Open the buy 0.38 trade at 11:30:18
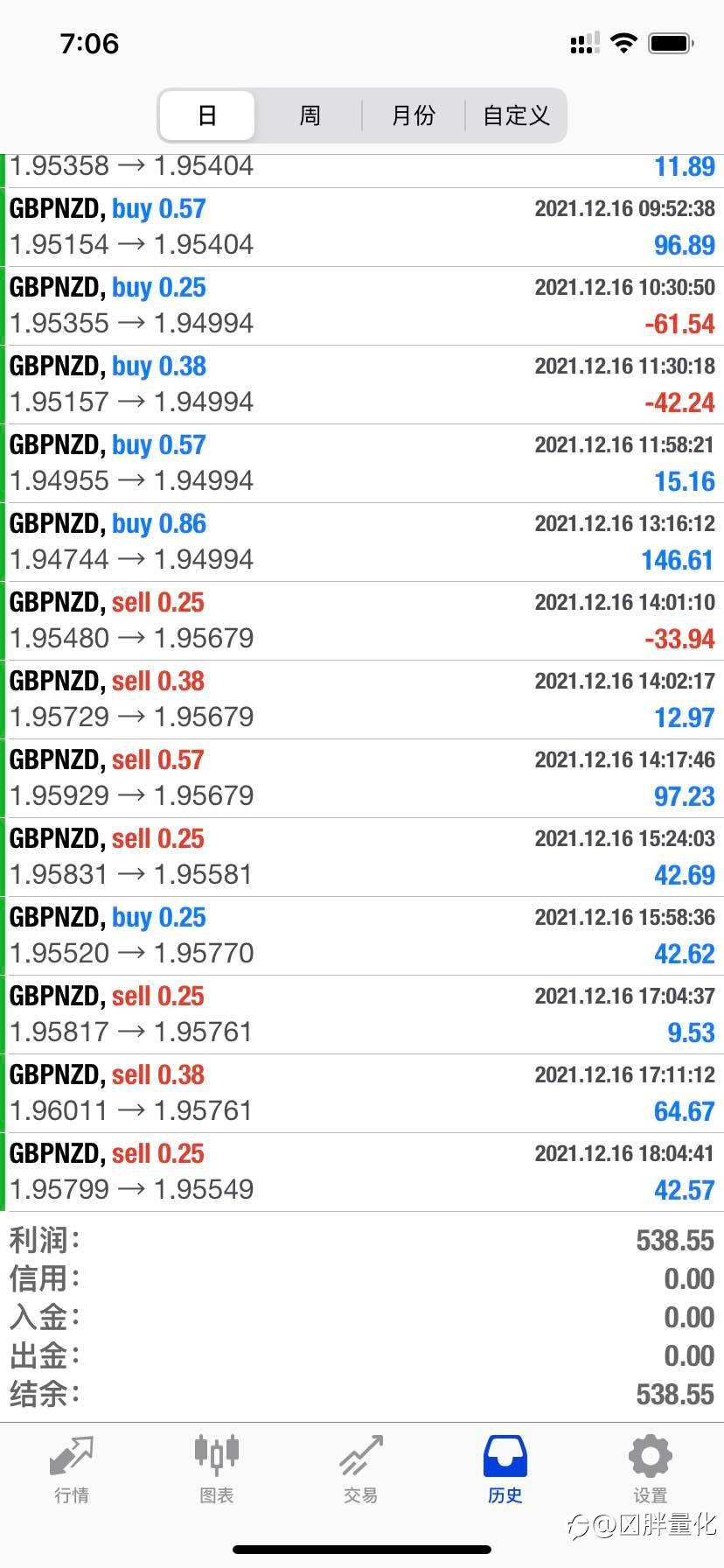 [x=362, y=385]
